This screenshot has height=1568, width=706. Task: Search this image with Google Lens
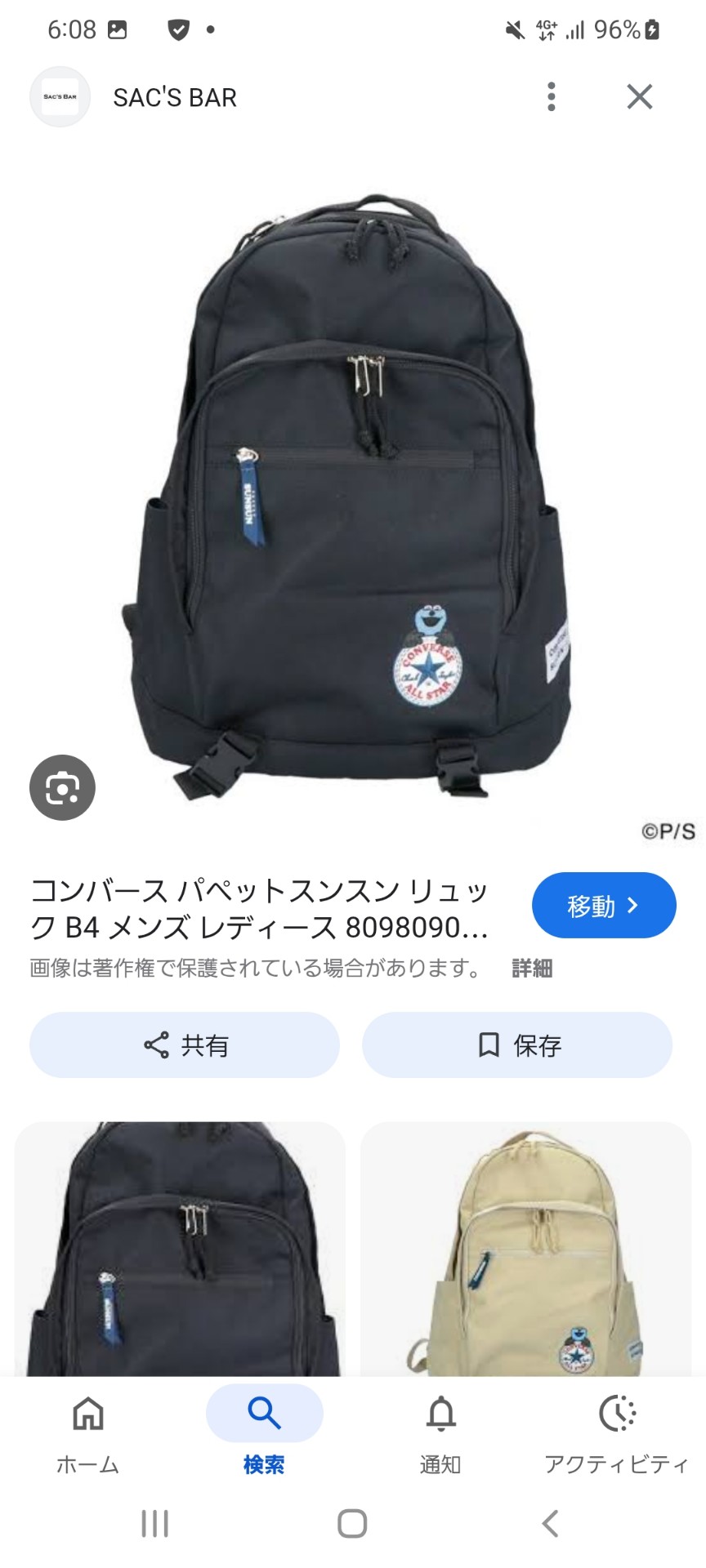pyautogui.click(x=62, y=787)
